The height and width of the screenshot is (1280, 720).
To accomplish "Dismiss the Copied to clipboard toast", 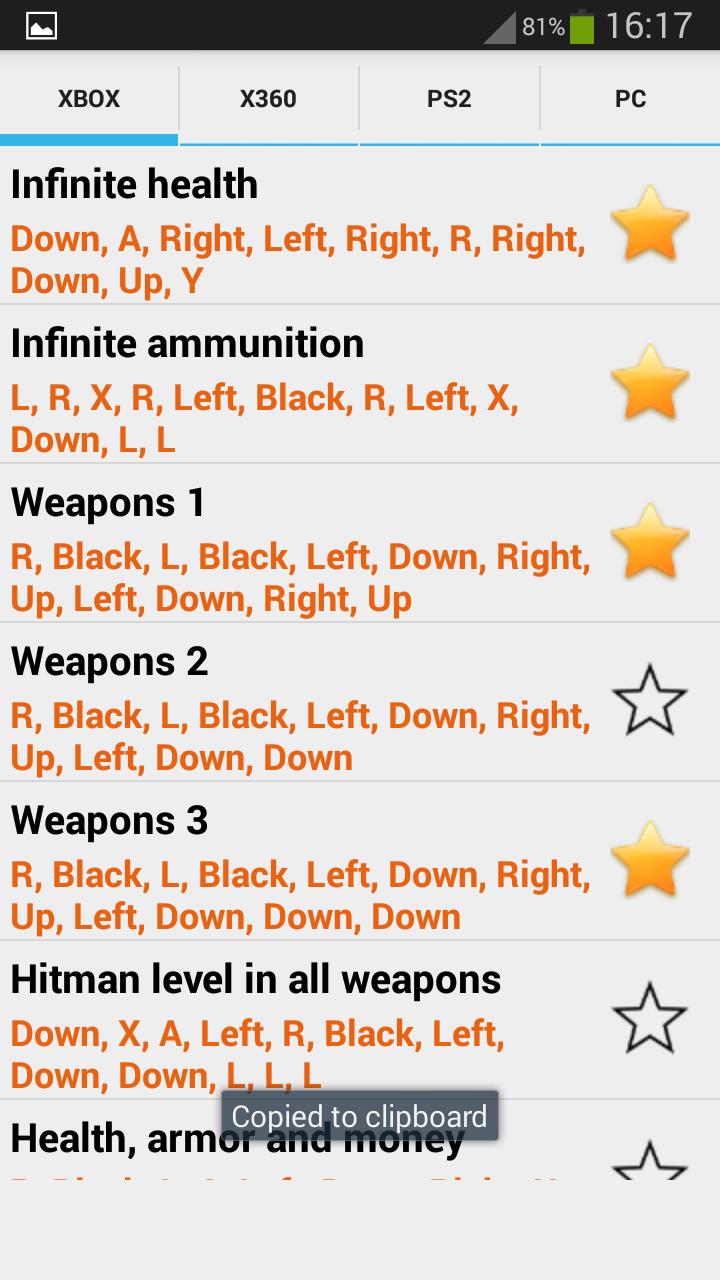I will pyautogui.click(x=360, y=1116).
